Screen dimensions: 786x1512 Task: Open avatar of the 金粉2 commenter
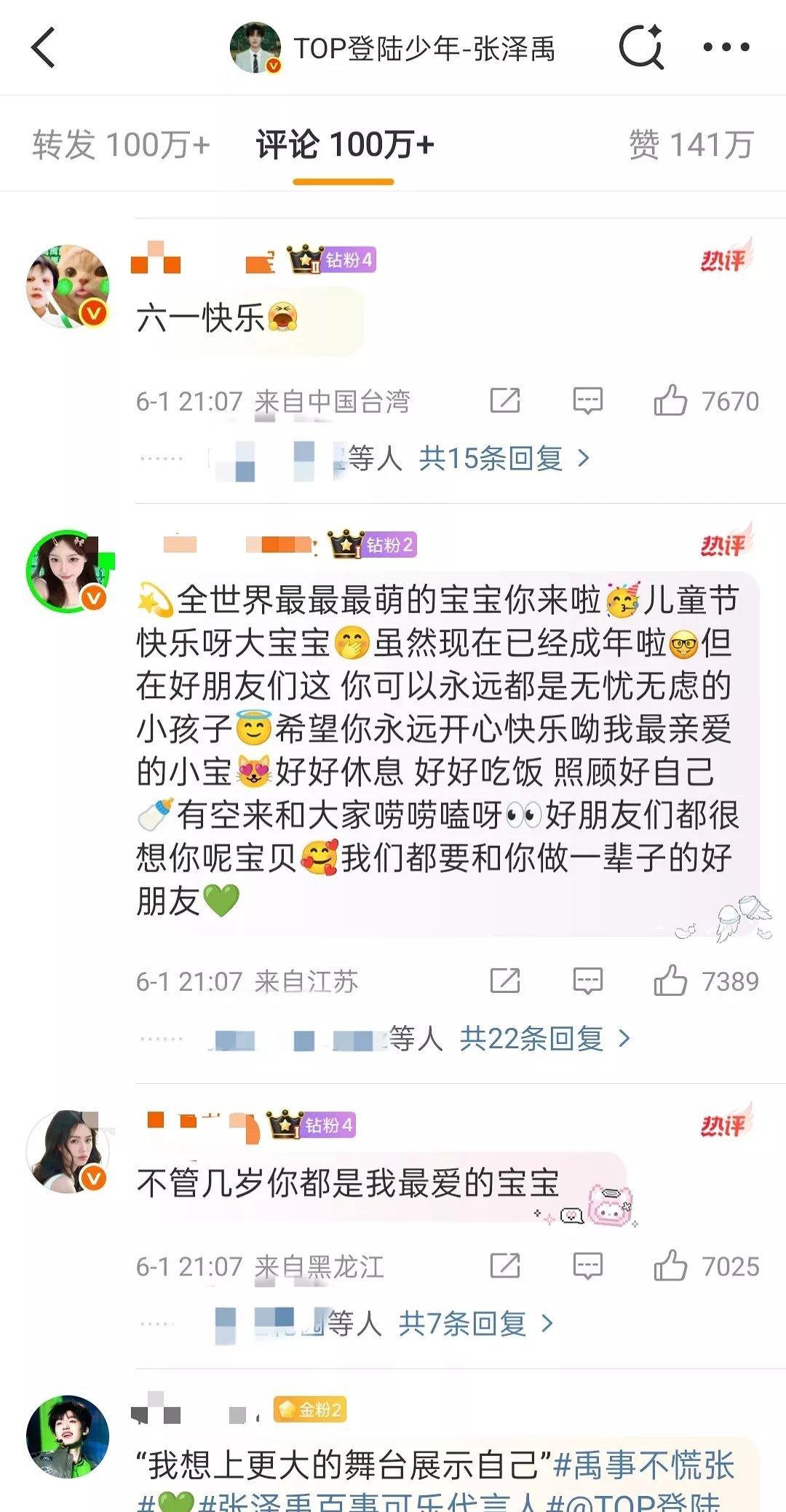[x=68, y=1436]
